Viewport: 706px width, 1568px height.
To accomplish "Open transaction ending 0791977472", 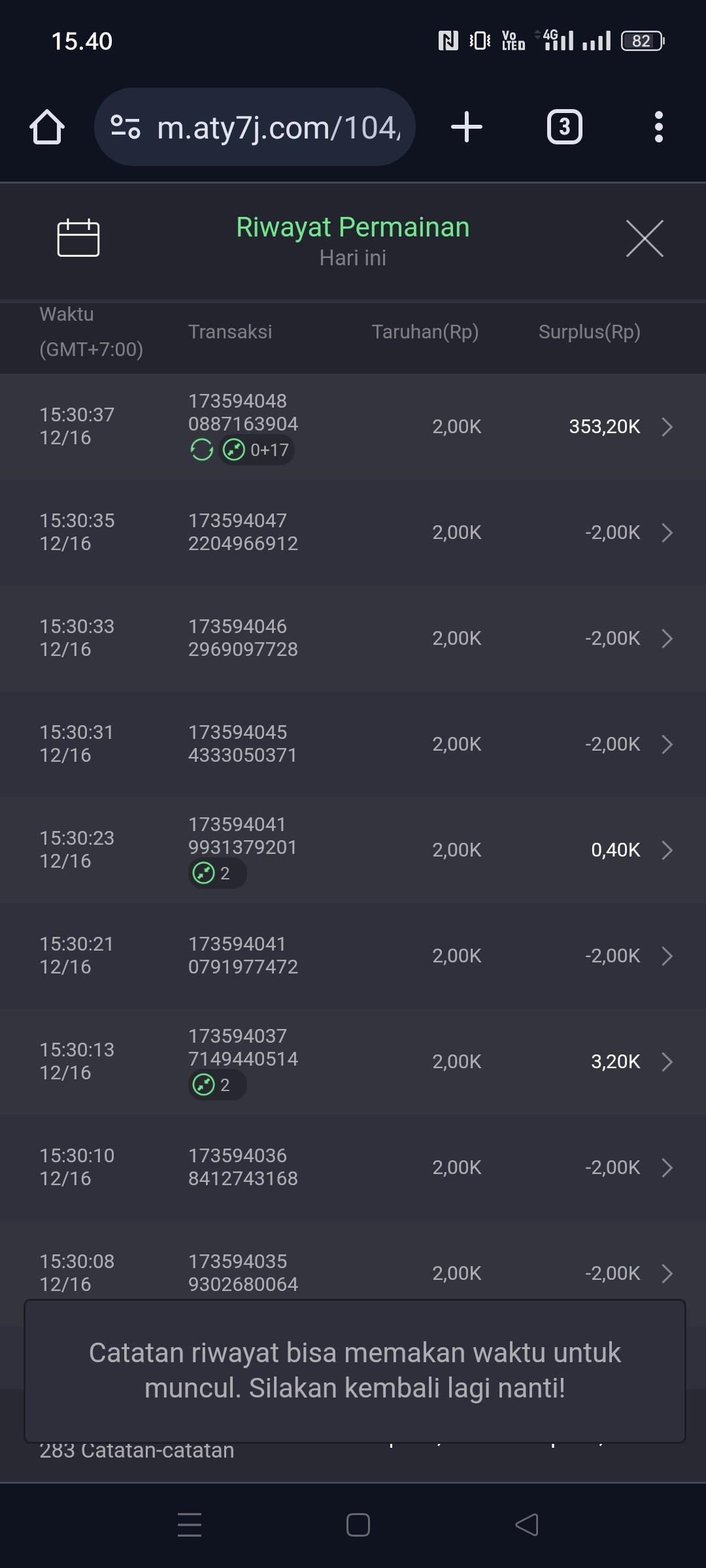I will pyautogui.click(x=353, y=956).
